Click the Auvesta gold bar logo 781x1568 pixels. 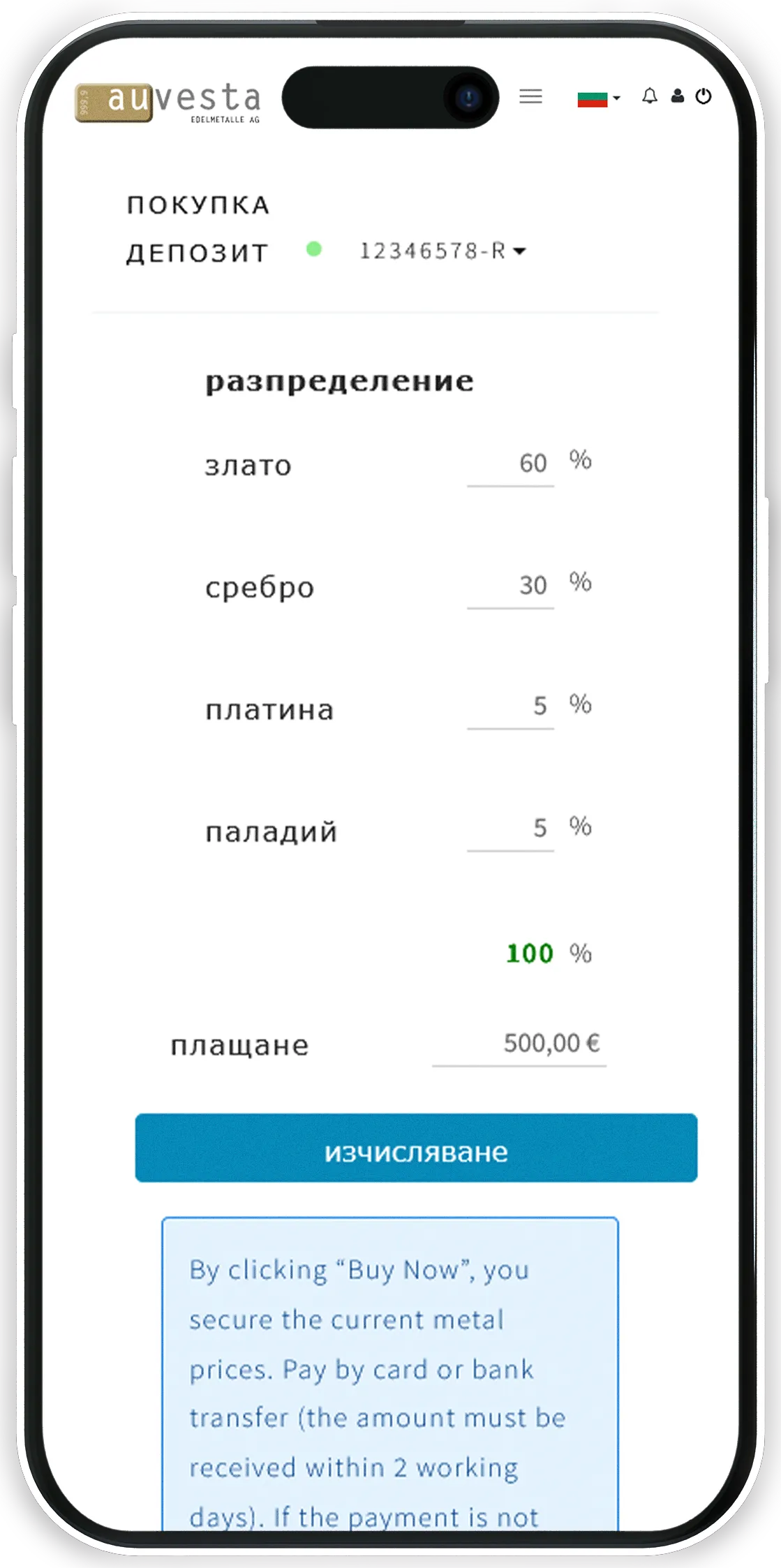(113, 105)
